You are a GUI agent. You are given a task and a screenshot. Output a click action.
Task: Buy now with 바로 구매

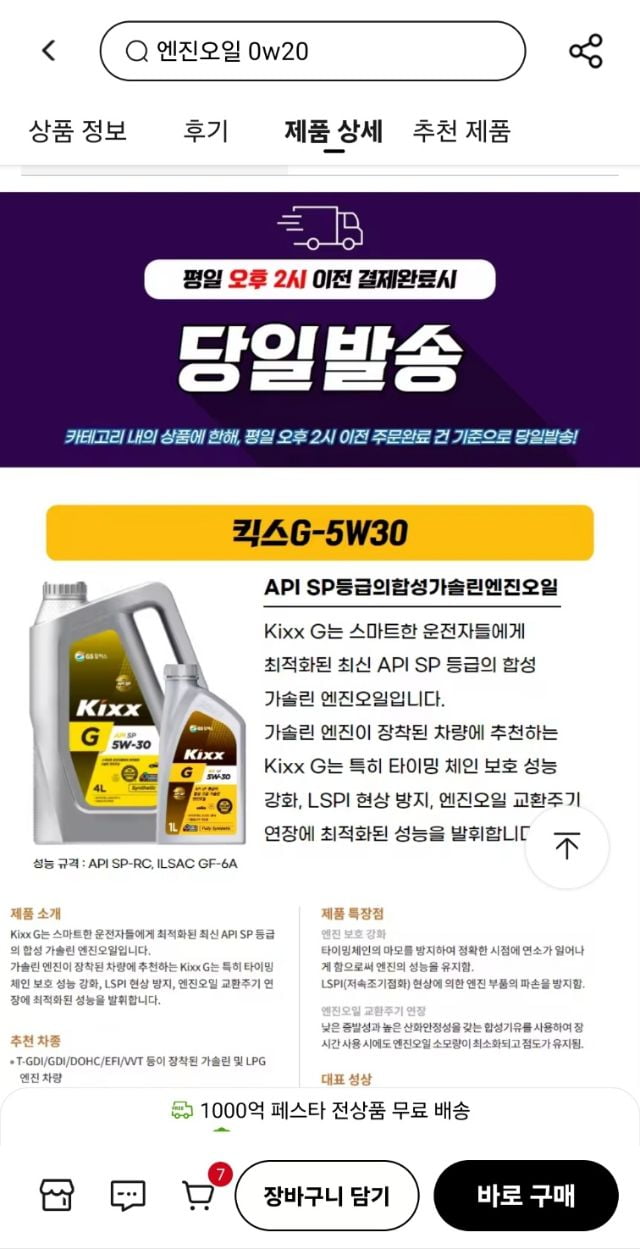point(526,1195)
